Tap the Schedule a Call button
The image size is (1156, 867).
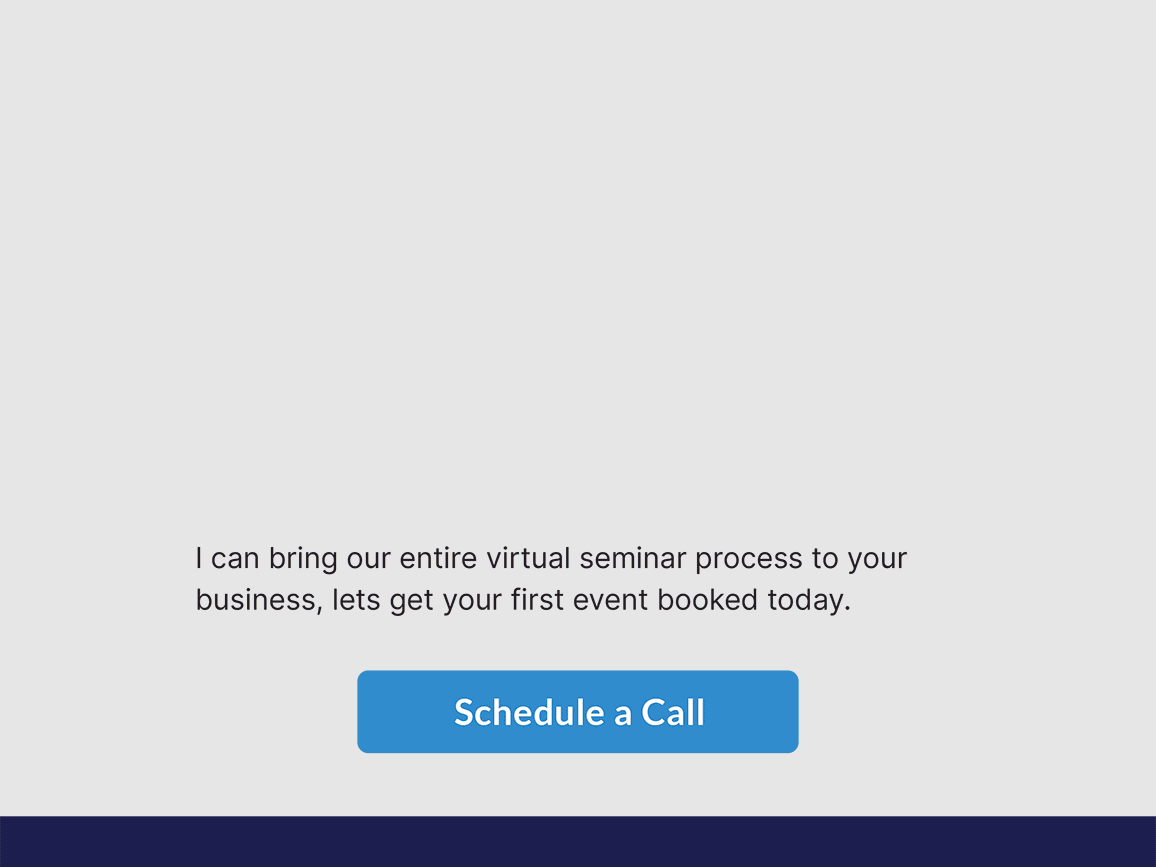[x=578, y=712]
